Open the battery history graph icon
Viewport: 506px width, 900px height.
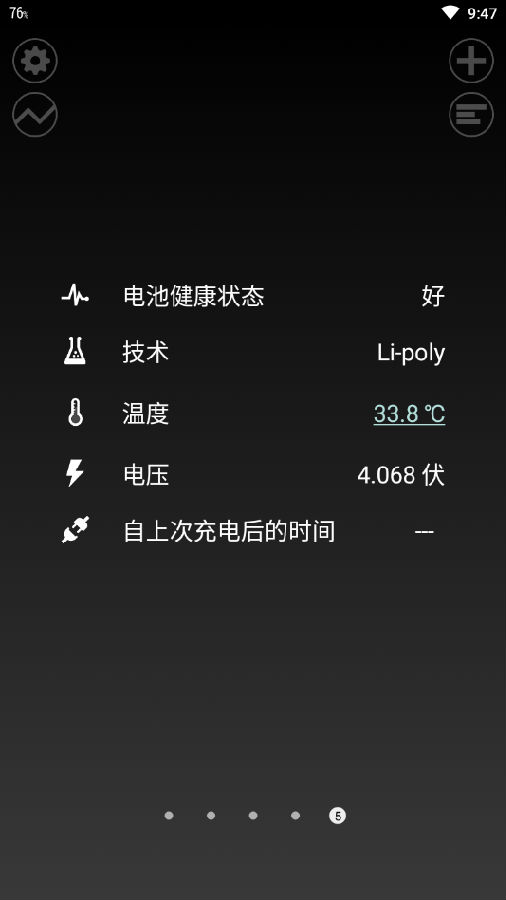click(x=35, y=115)
